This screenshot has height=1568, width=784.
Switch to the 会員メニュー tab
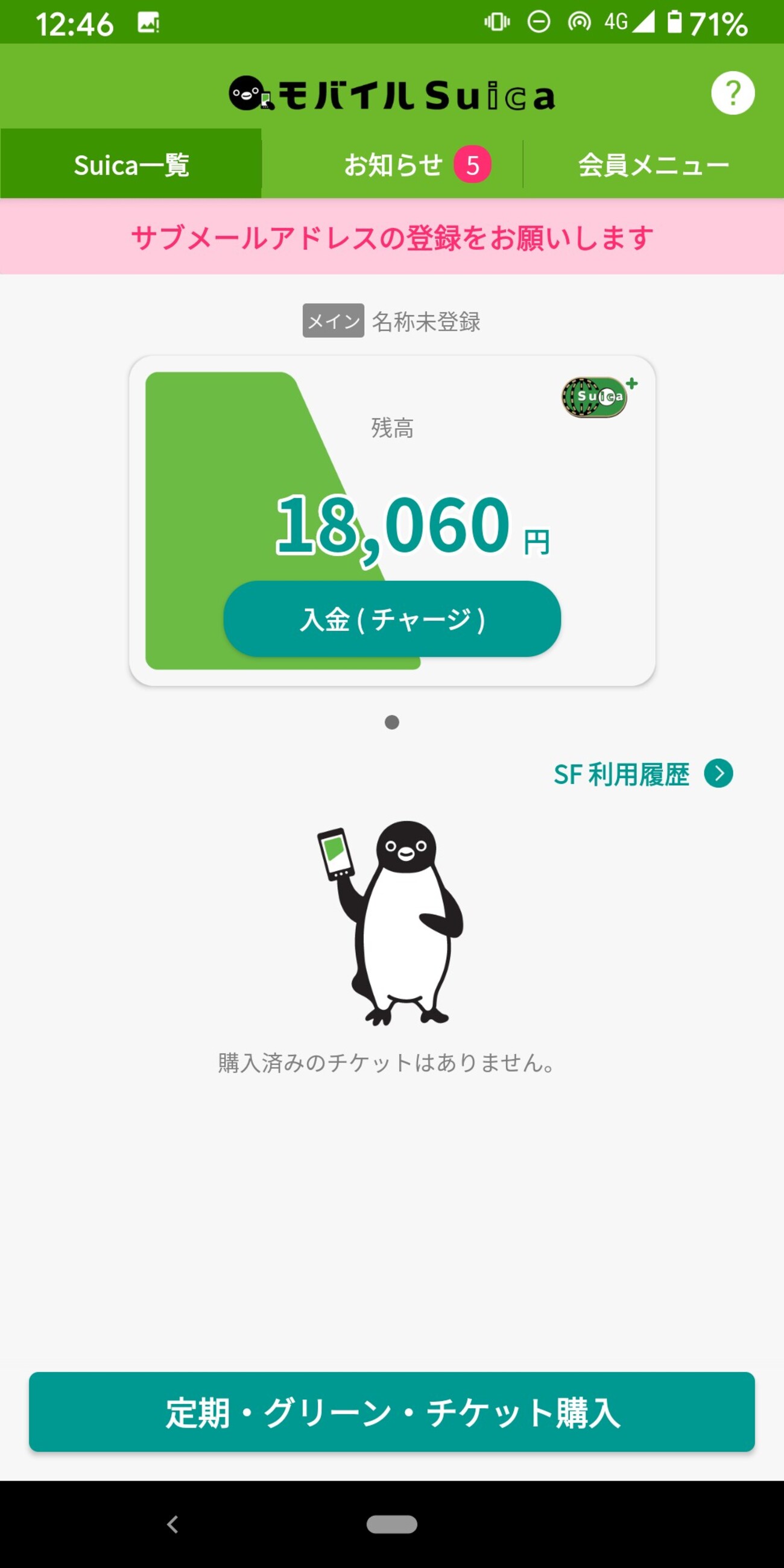pyautogui.click(x=653, y=165)
